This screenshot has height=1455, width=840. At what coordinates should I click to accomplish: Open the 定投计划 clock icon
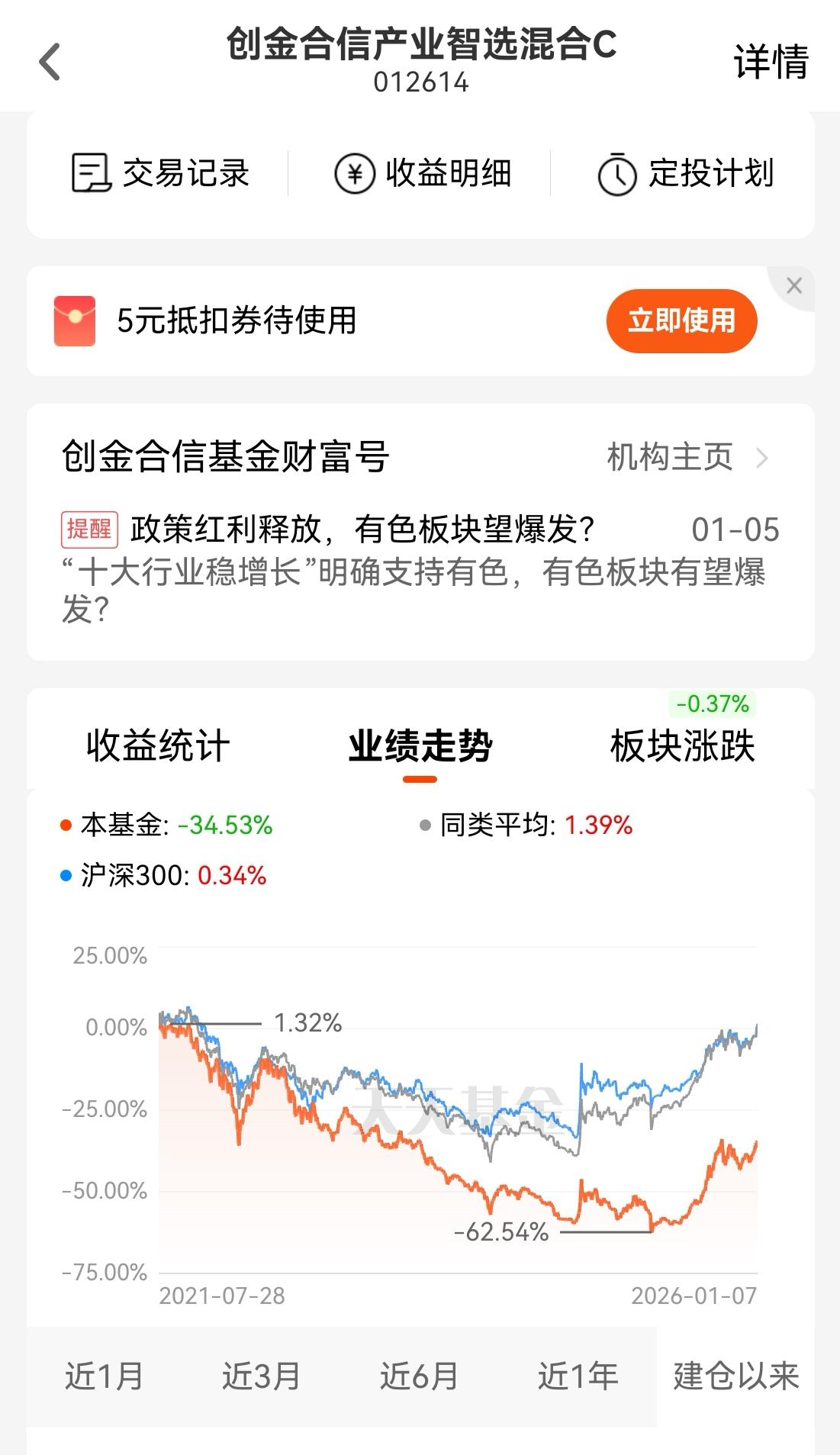(x=617, y=173)
